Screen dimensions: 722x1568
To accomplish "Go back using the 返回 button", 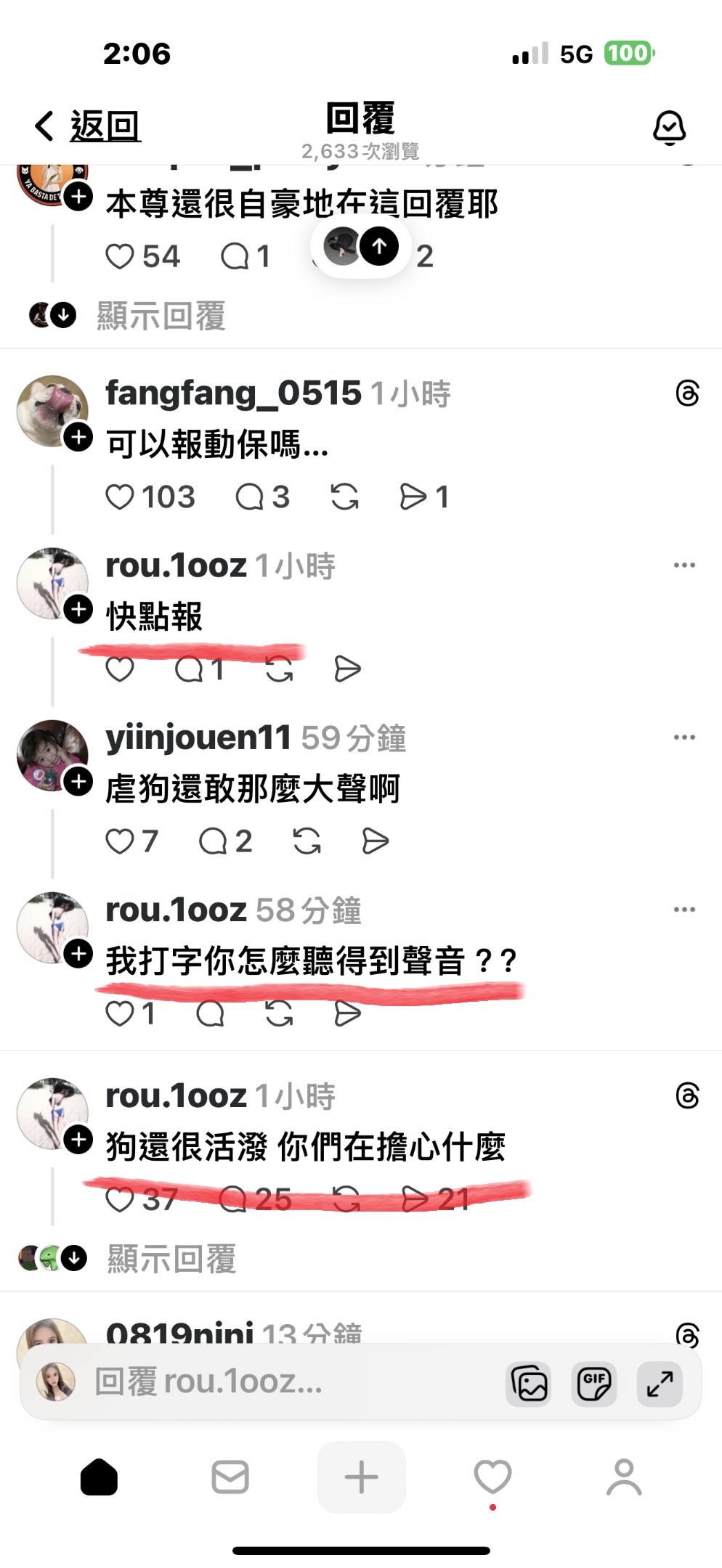I will point(87,126).
